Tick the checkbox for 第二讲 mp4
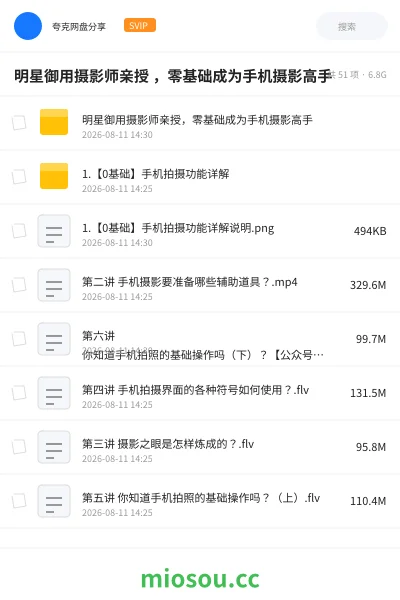This screenshot has width=400, height=600. point(19,285)
